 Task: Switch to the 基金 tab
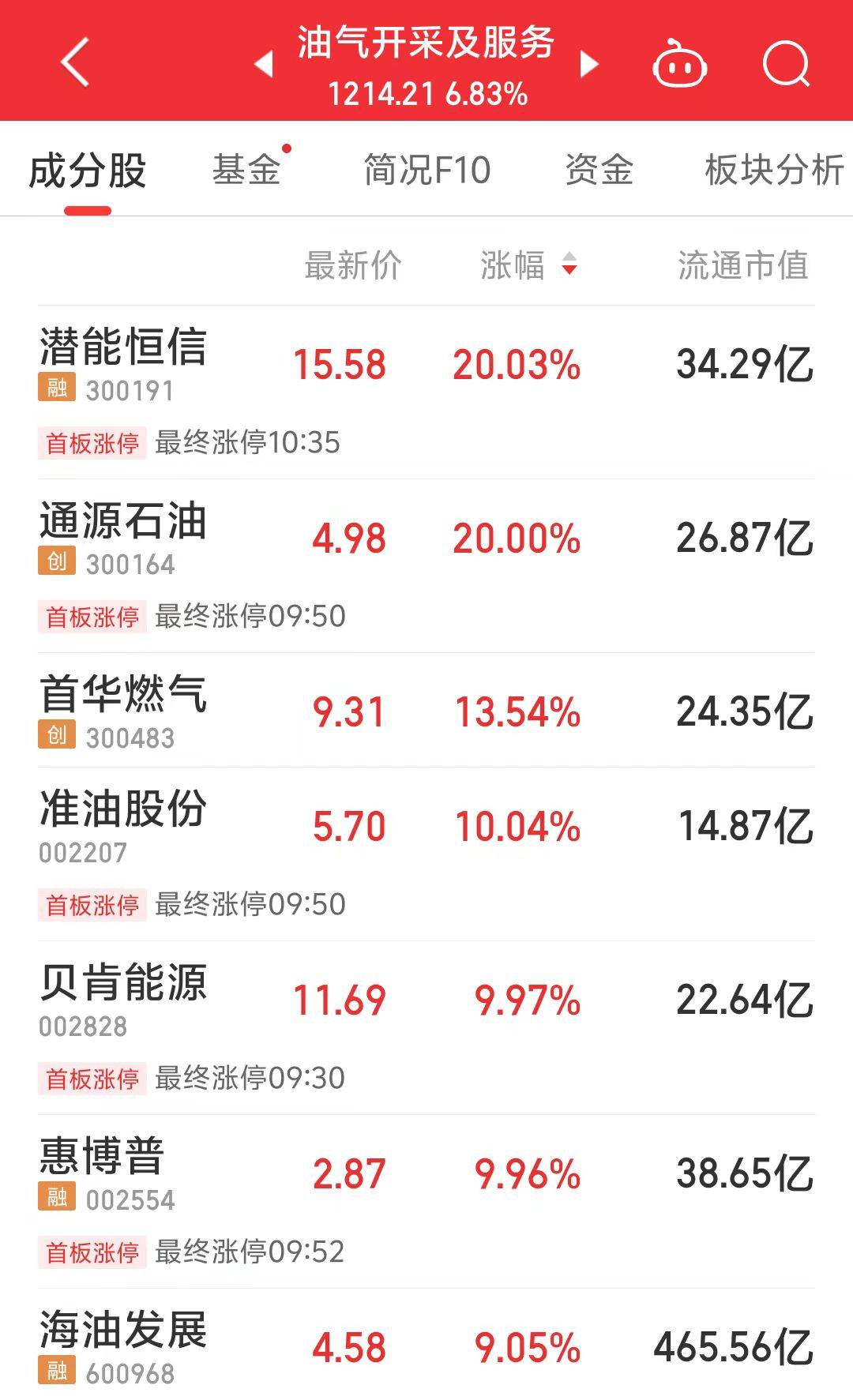[246, 171]
